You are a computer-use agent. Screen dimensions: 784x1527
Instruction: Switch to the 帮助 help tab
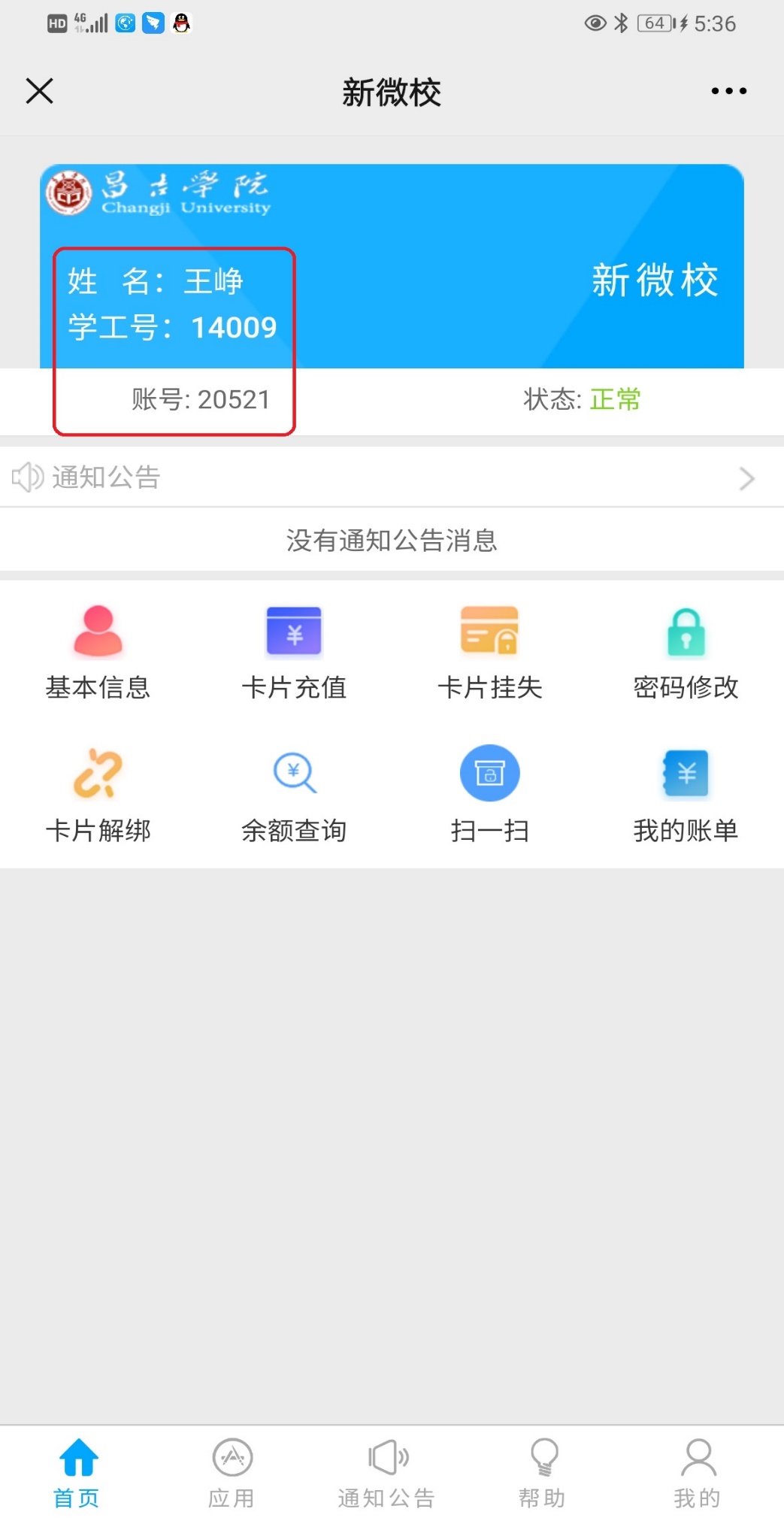coord(542,1472)
